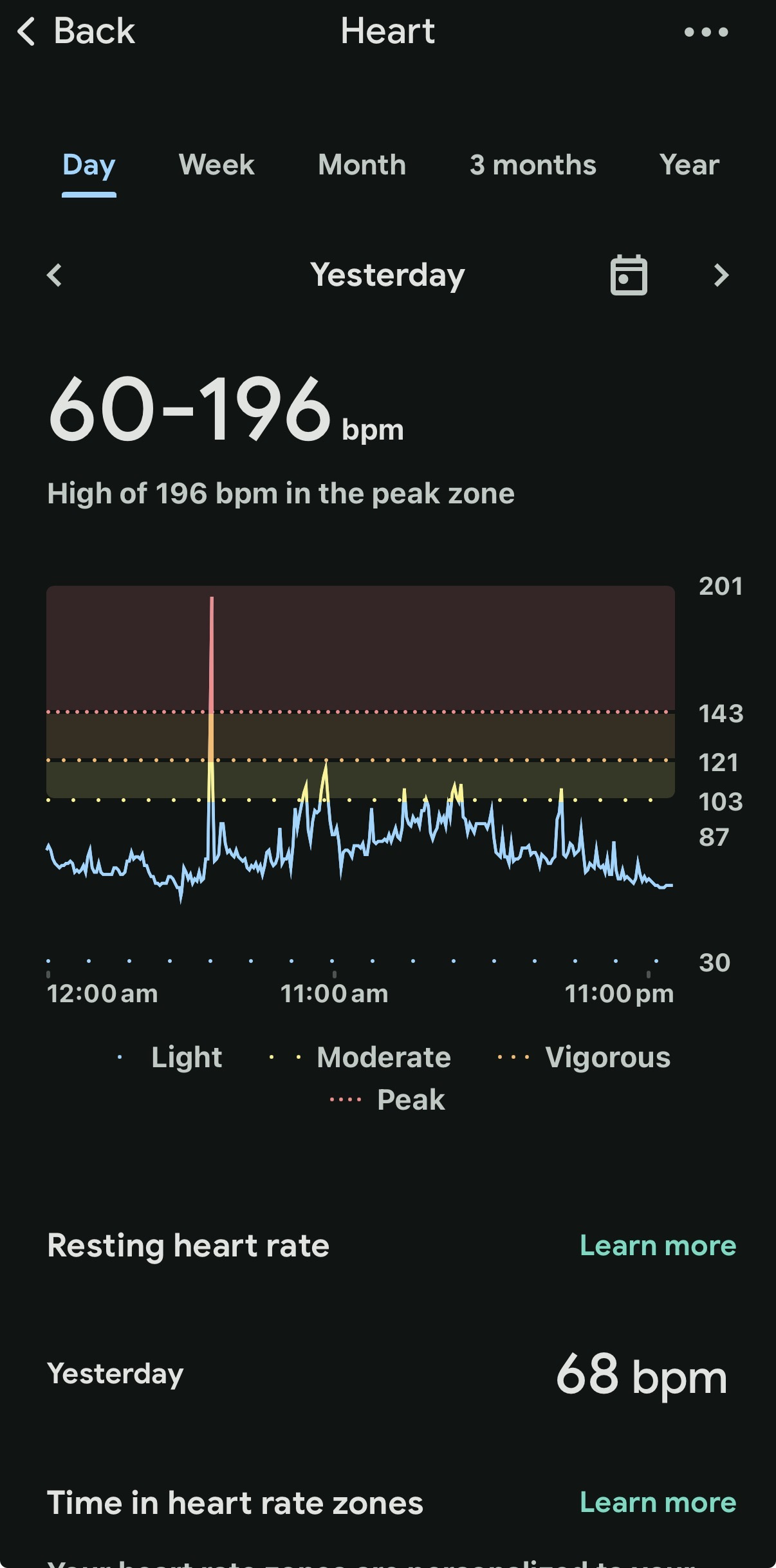Open the calendar date picker
This screenshot has width=776, height=1568.
point(629,275)
